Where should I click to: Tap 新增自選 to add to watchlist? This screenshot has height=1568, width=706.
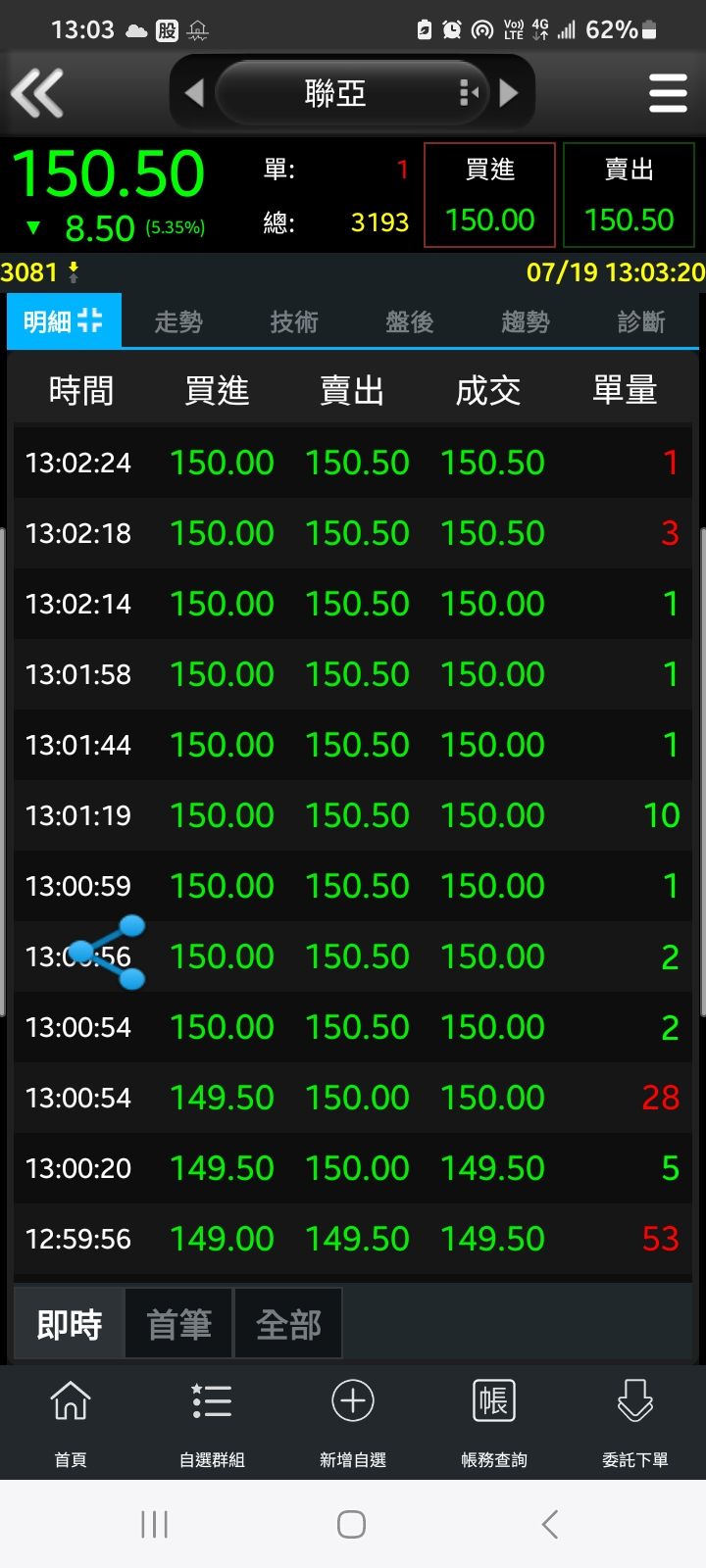[x=353, y=1421]
